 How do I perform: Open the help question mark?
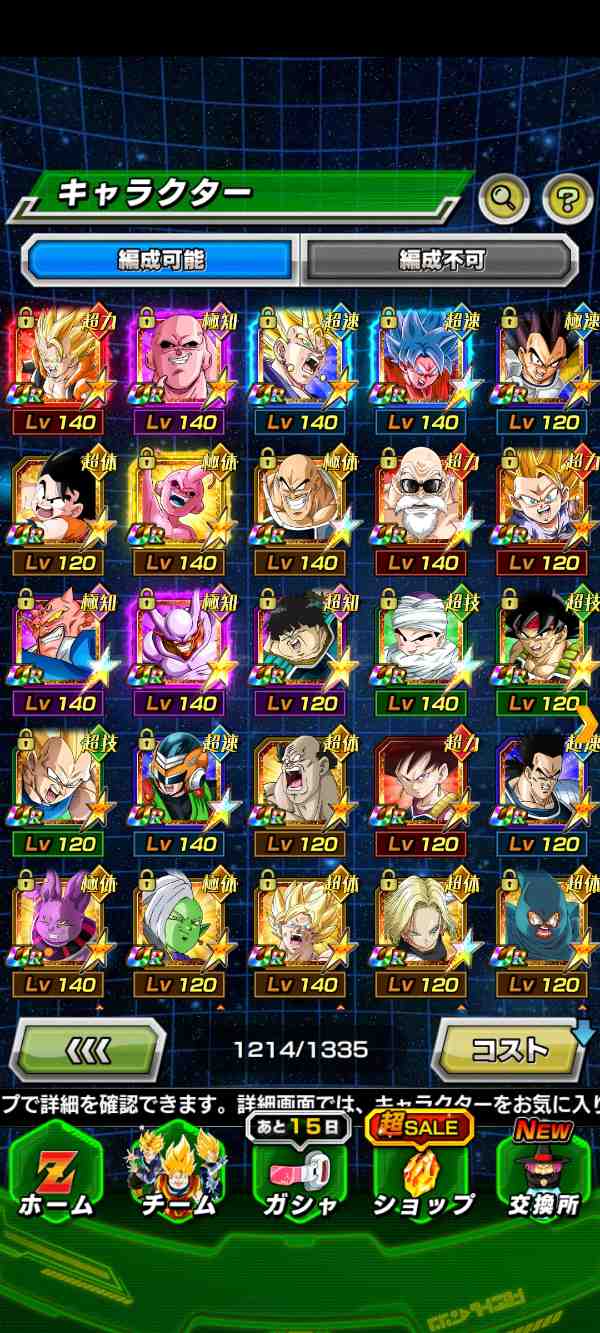(567, 200)
